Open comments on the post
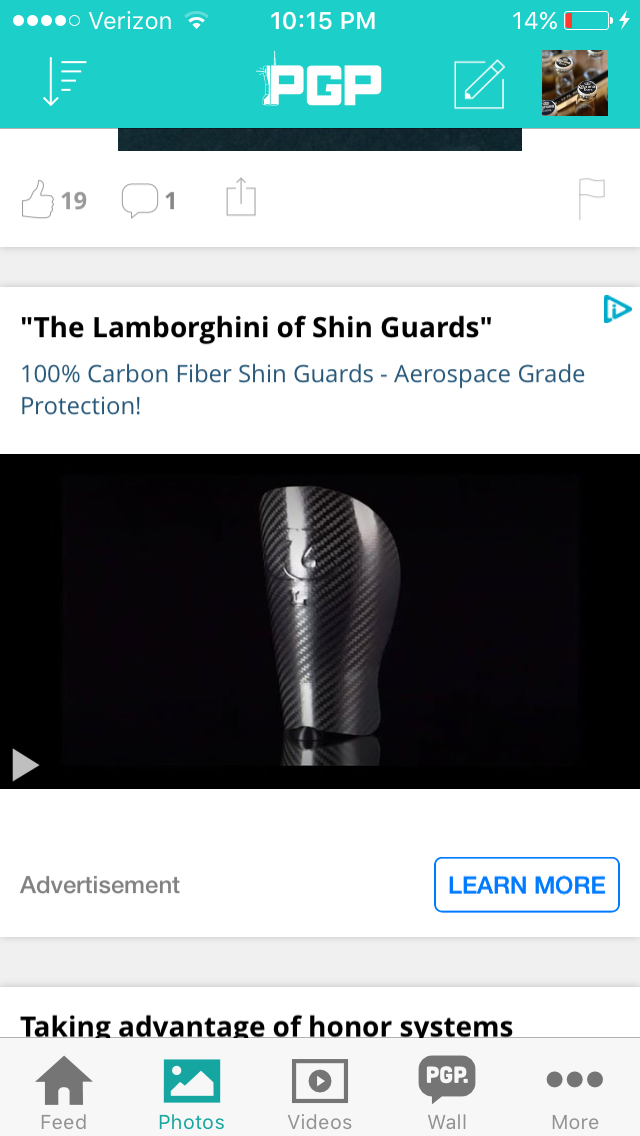640x1136 pixels. (x=139, y=200)
